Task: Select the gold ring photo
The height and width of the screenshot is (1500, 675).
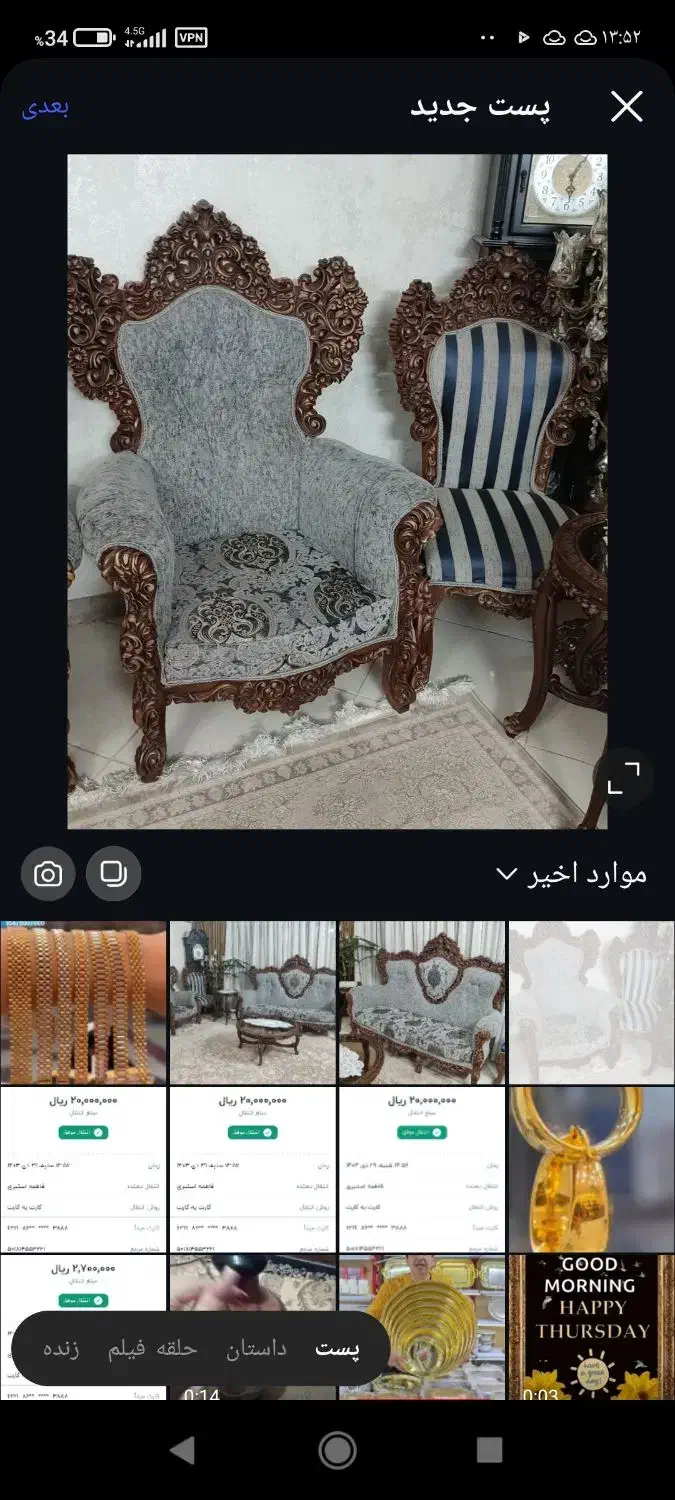Action: 591,1170
